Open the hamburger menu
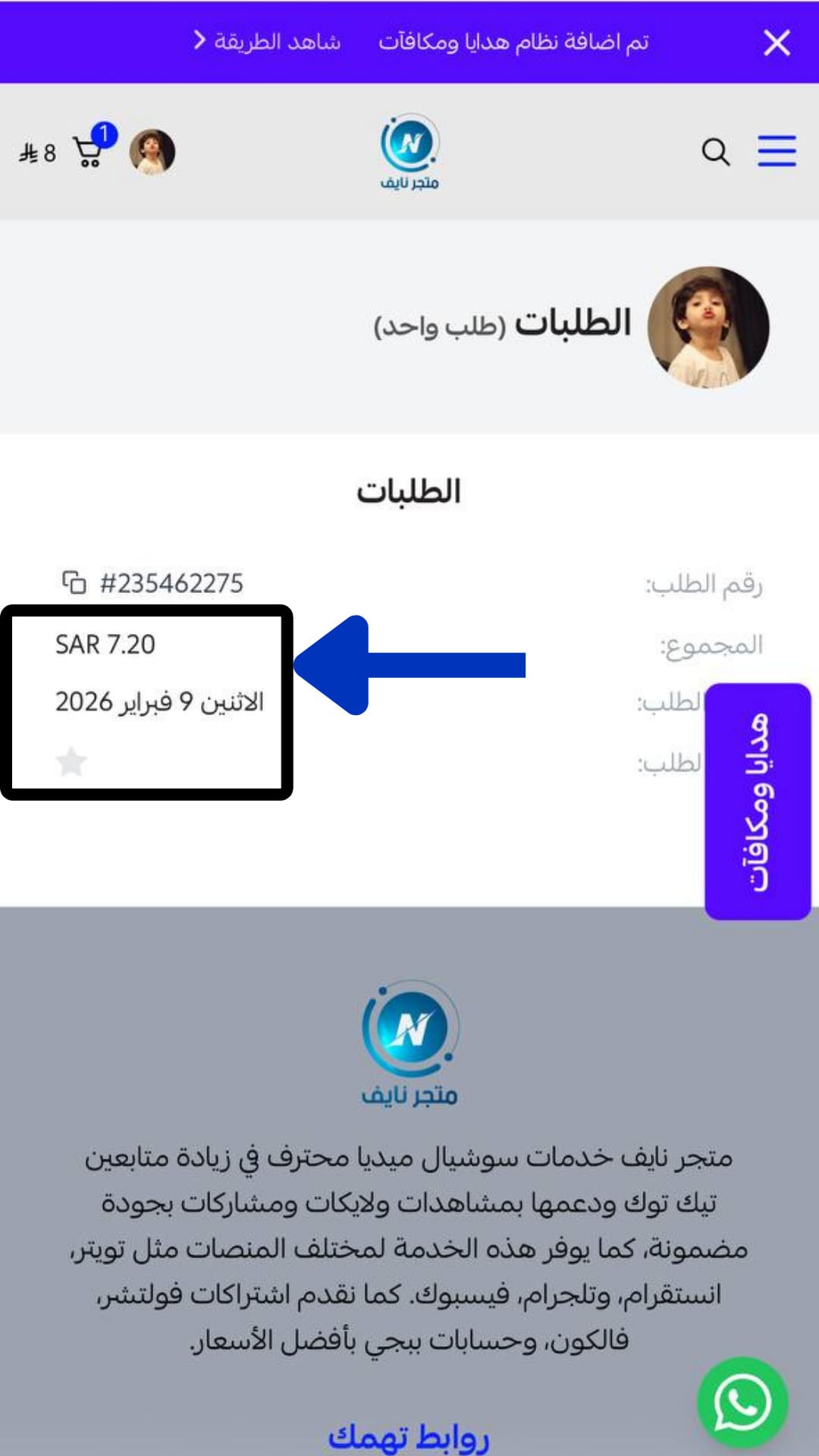This screenshot has width=819, height=1456. [777, 151]
